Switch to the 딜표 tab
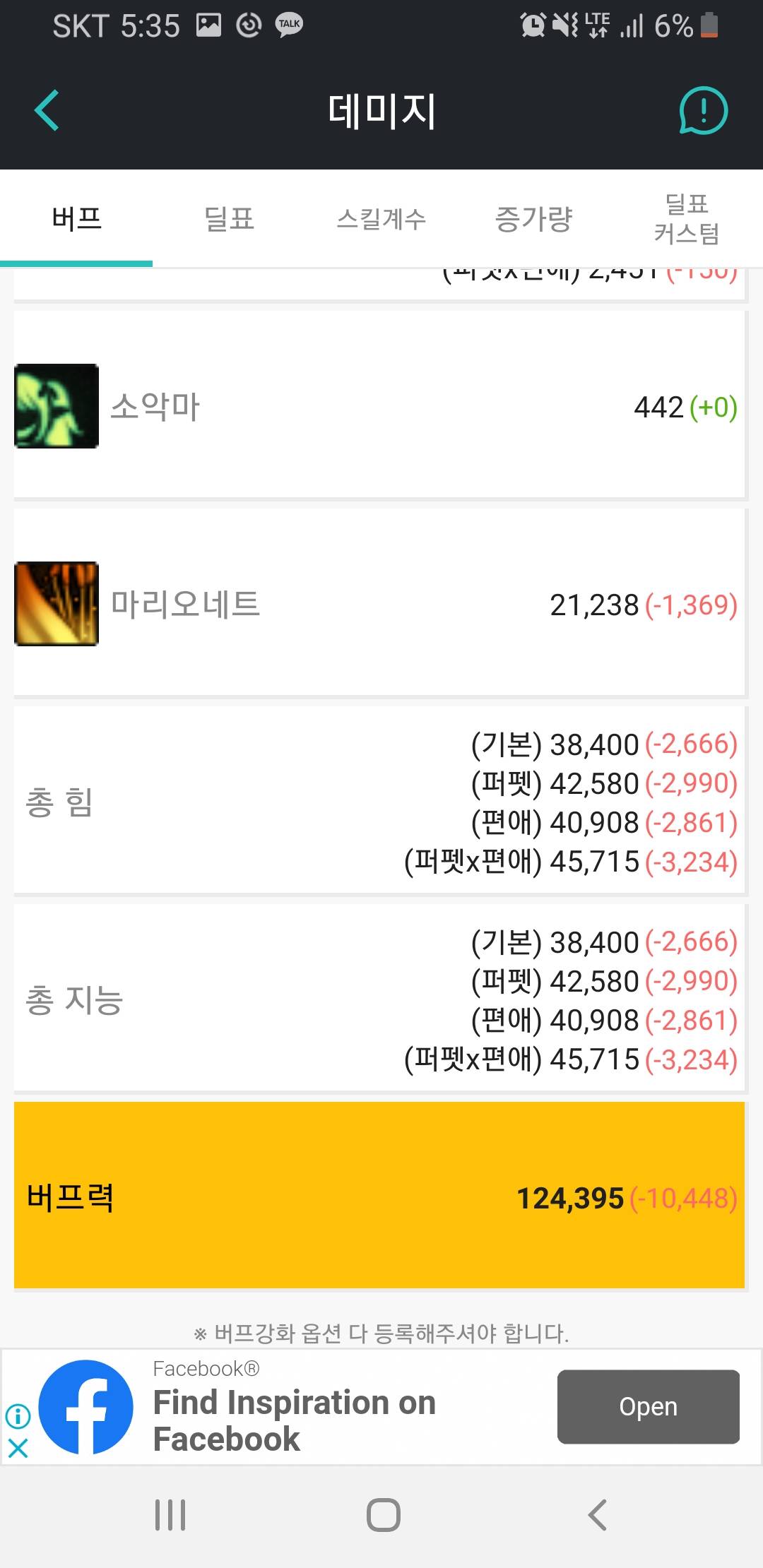This screenshot has width=763, height=1568. (x=229, y=218)
